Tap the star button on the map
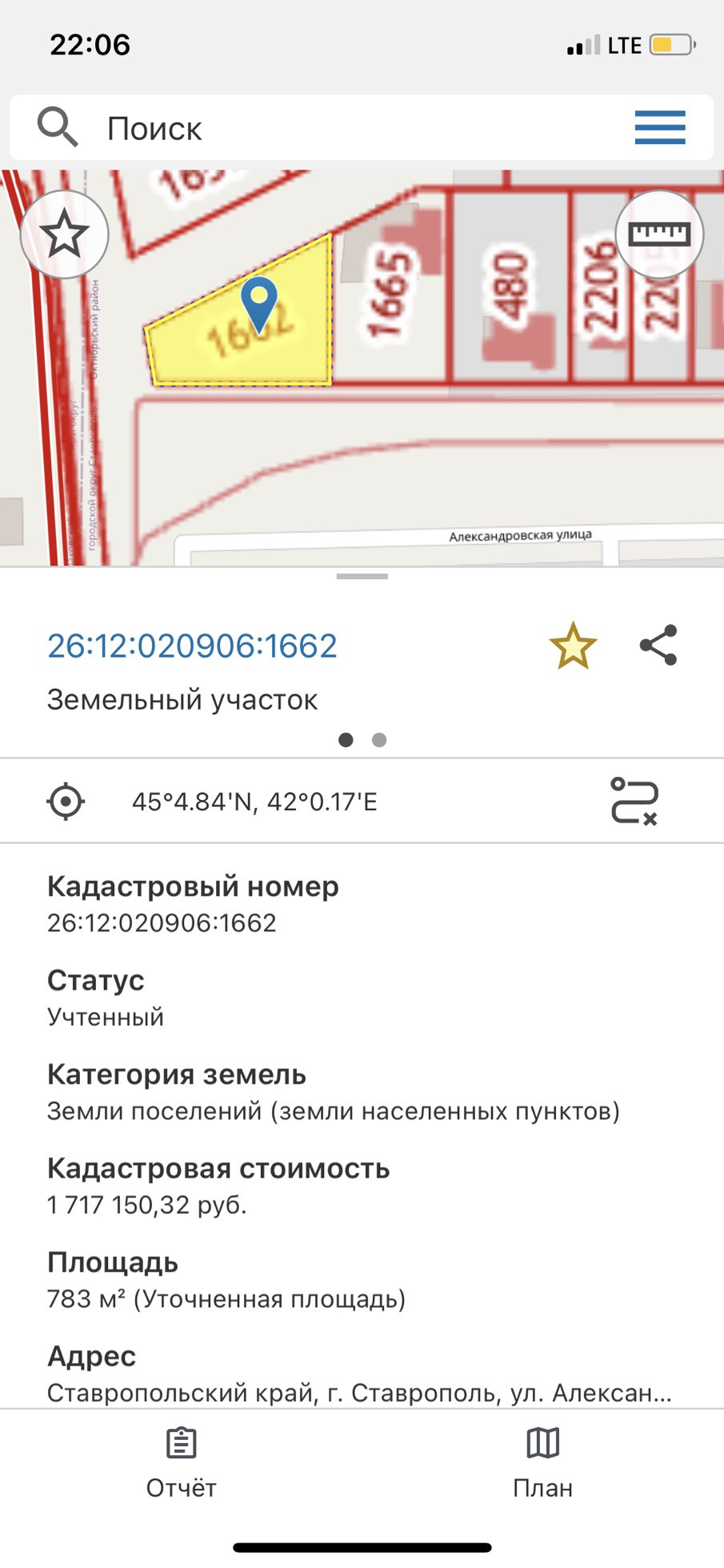Screen dimensions: 724x1568 [x=64, y=234]
